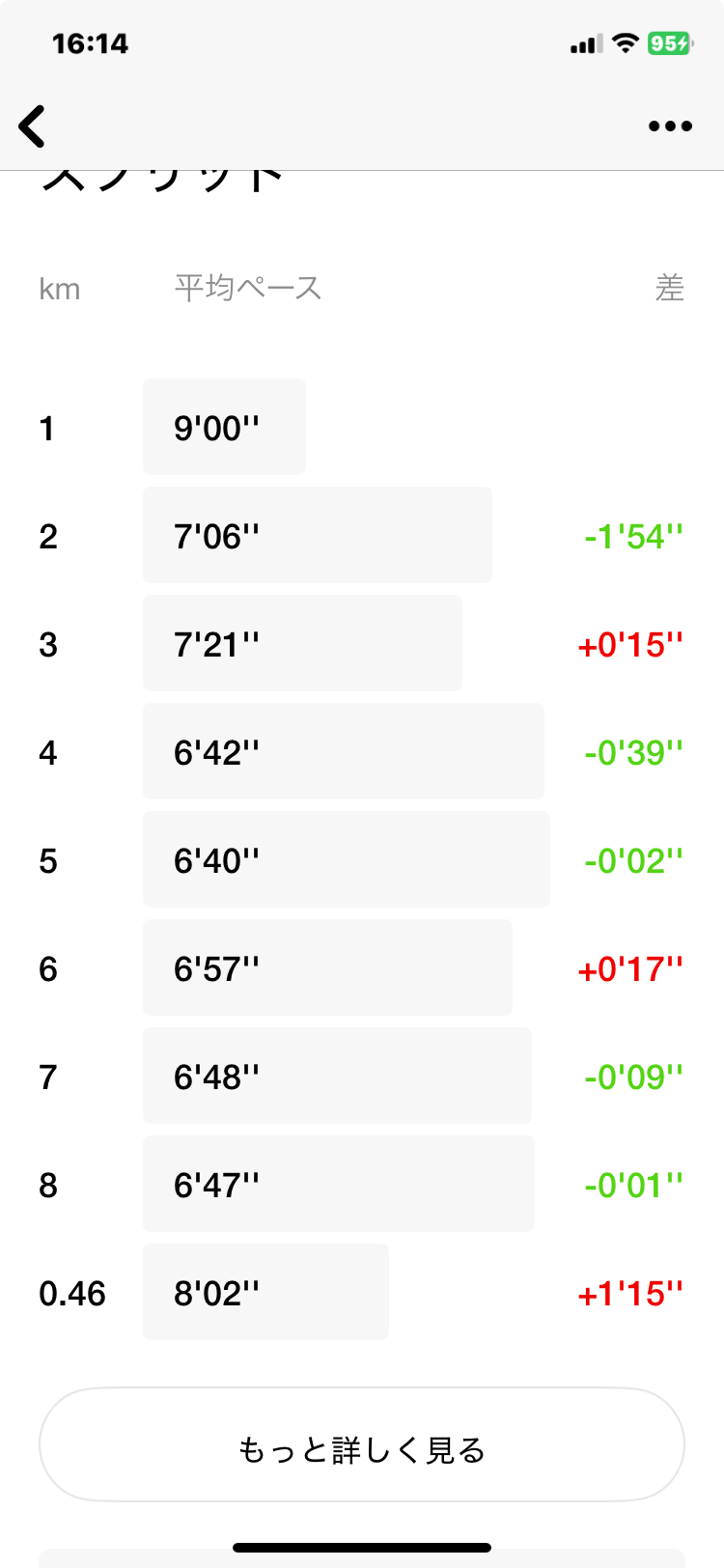Open the three-dot overflow menu
Image resolution: width=724 pixels, height=1568 pixels.
[x=670, y=126]
